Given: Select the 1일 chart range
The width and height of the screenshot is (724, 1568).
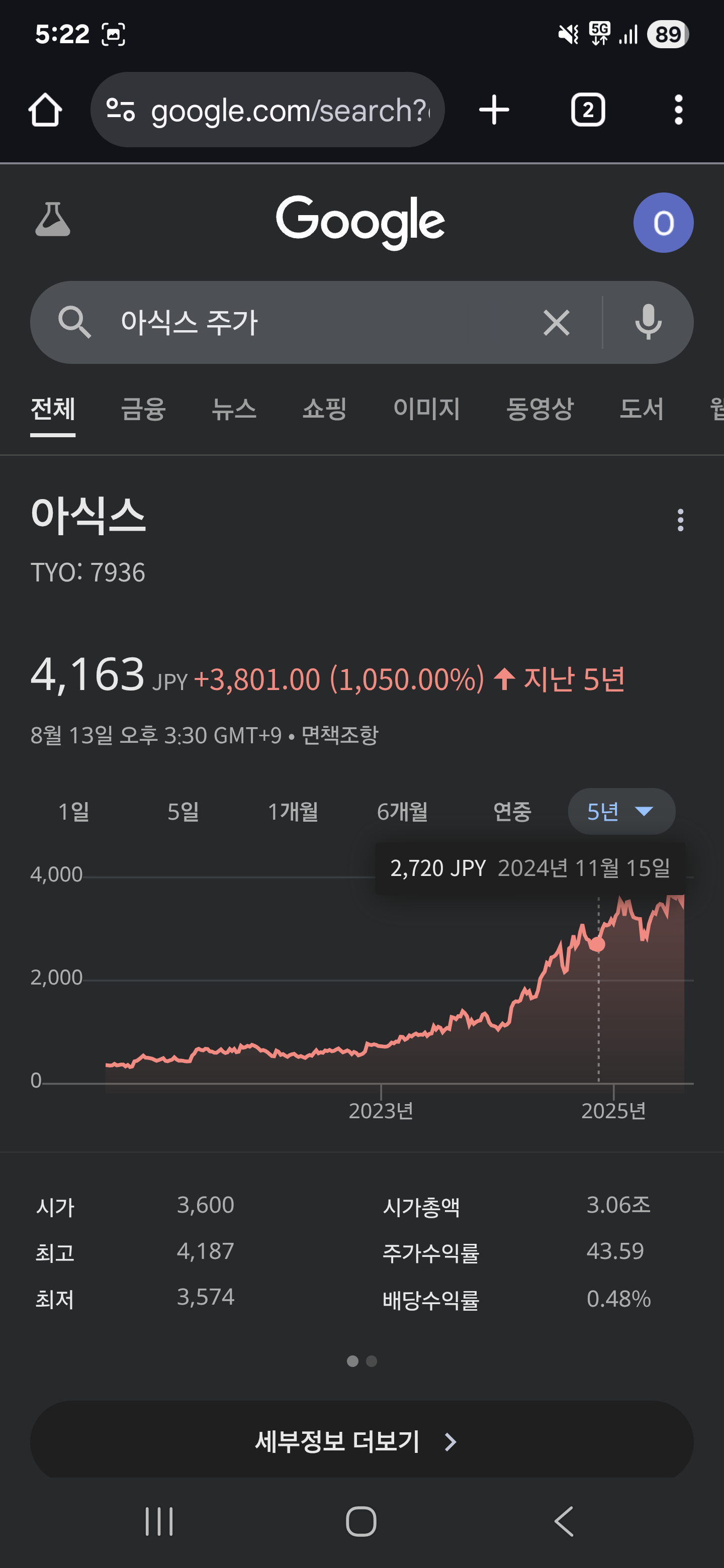Looking at the screenshot, I should (x=74, y=812).
